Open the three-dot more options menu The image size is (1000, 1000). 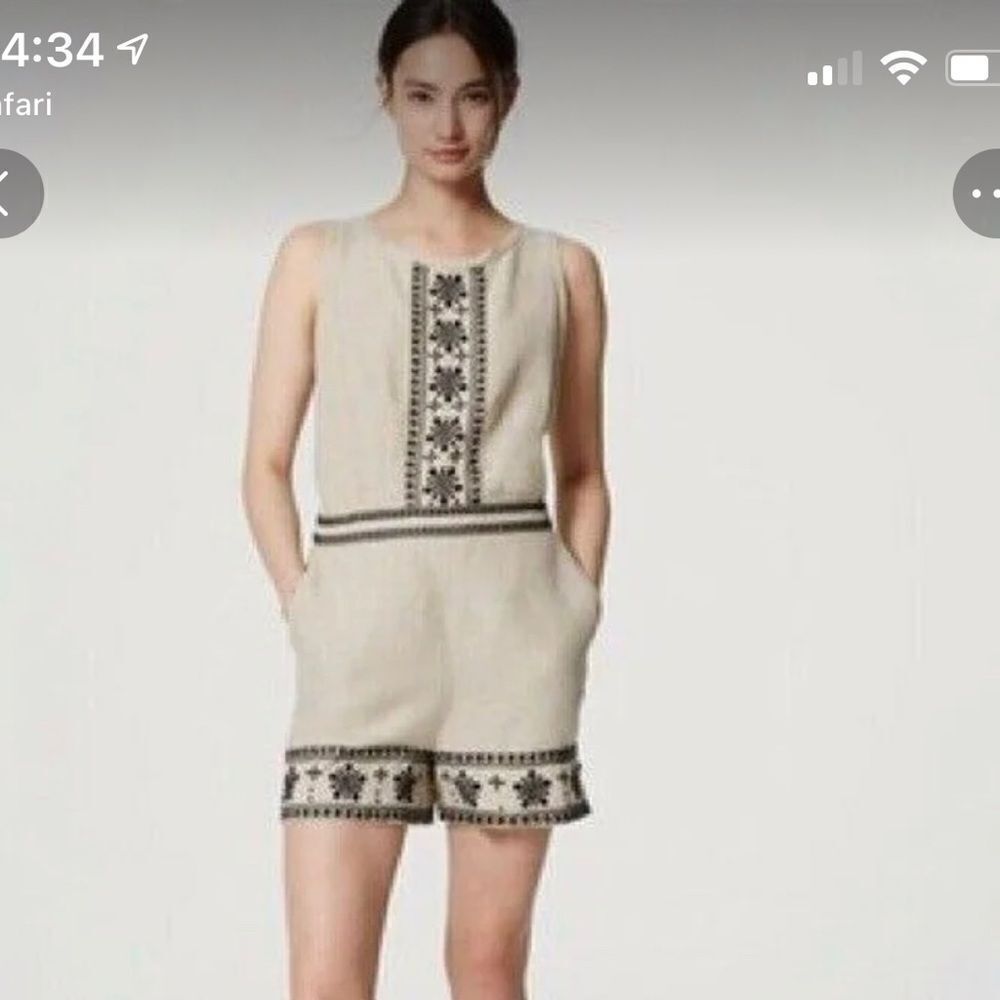[x=978, y=193]
